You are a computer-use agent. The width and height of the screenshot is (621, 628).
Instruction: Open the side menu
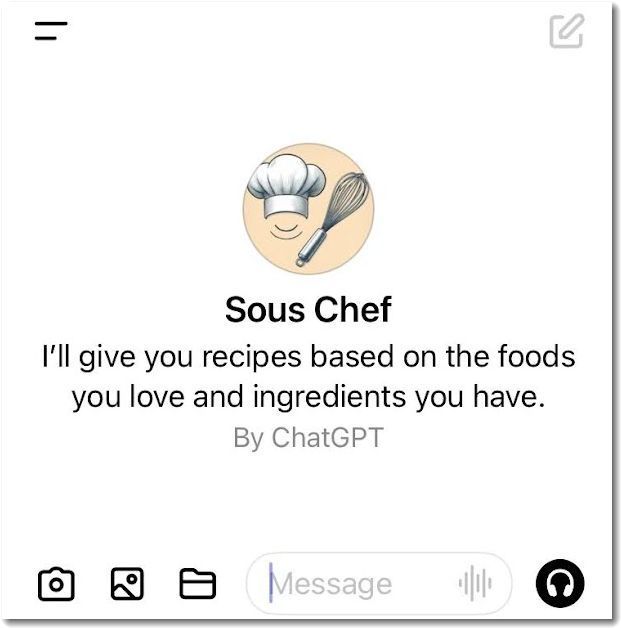click(50, 30)
